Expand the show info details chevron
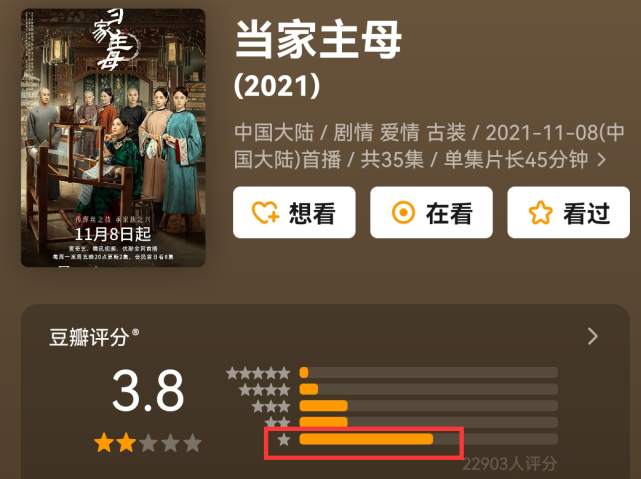 click(601, 159)
